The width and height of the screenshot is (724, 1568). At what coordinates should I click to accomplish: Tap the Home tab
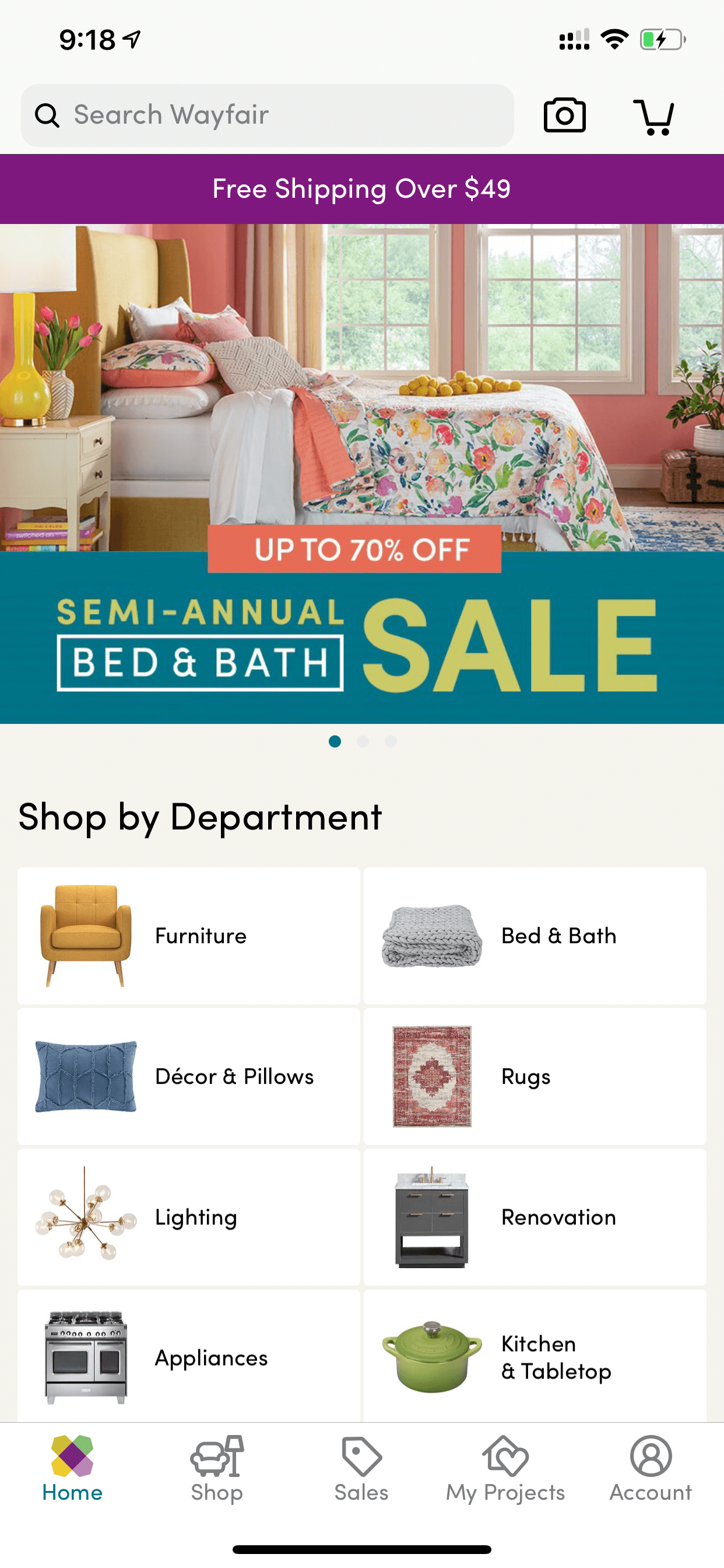(x=72, y=1469)
